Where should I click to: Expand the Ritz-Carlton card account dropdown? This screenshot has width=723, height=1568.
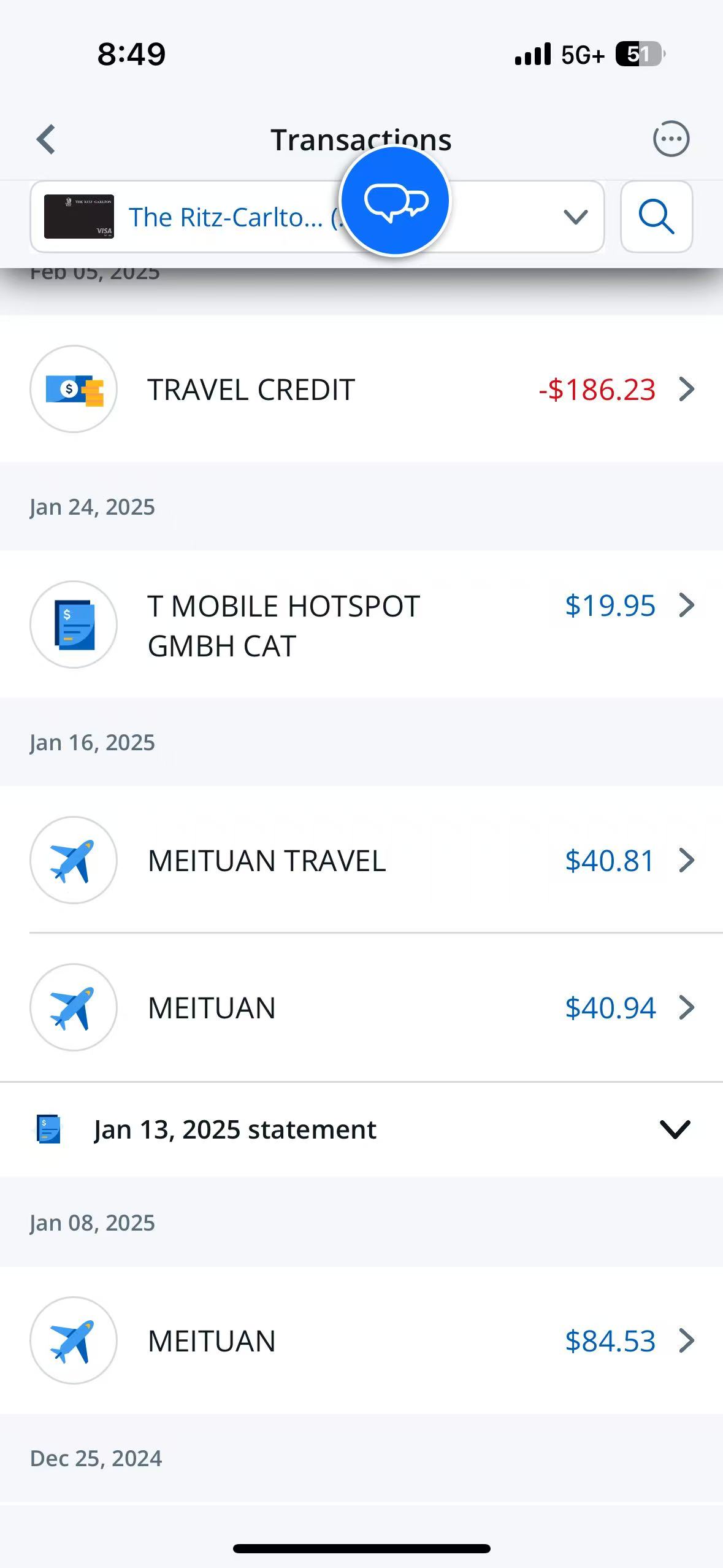click(317, 217)
